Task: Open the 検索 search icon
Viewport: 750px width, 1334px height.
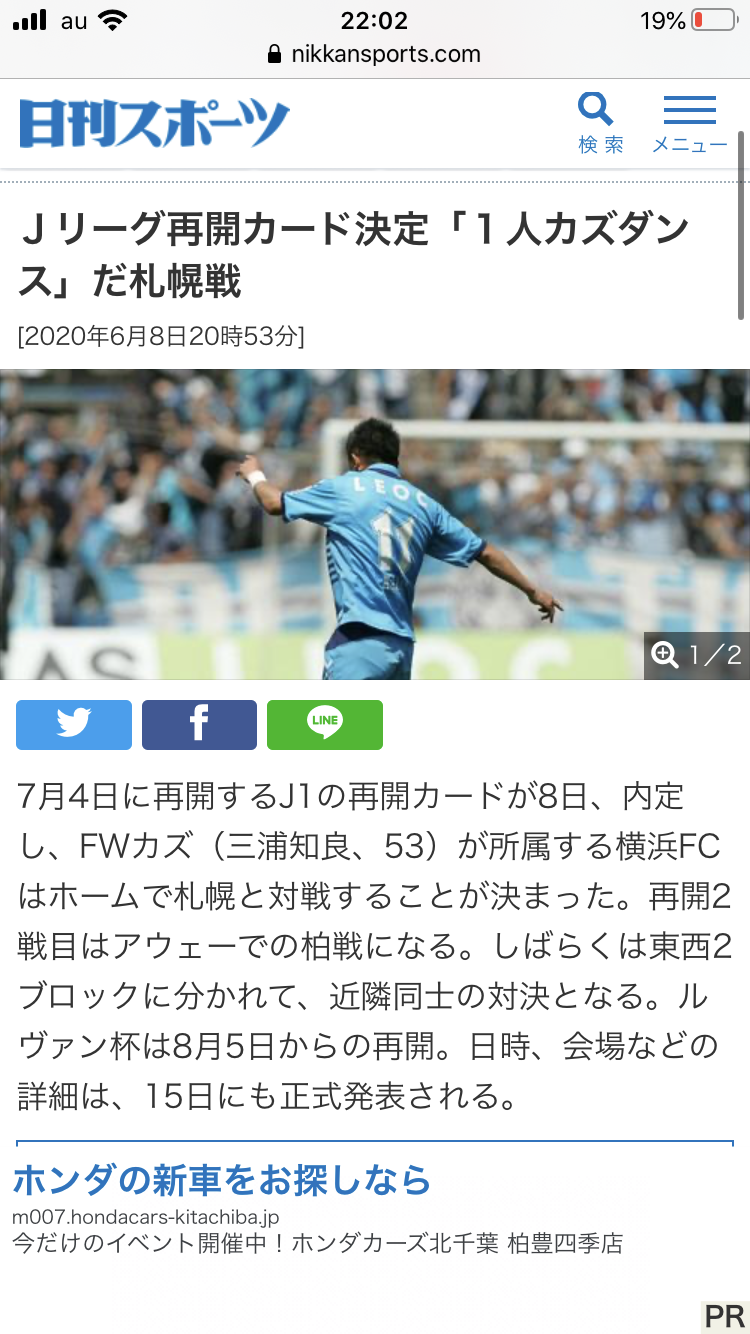Action: [600, 123]
